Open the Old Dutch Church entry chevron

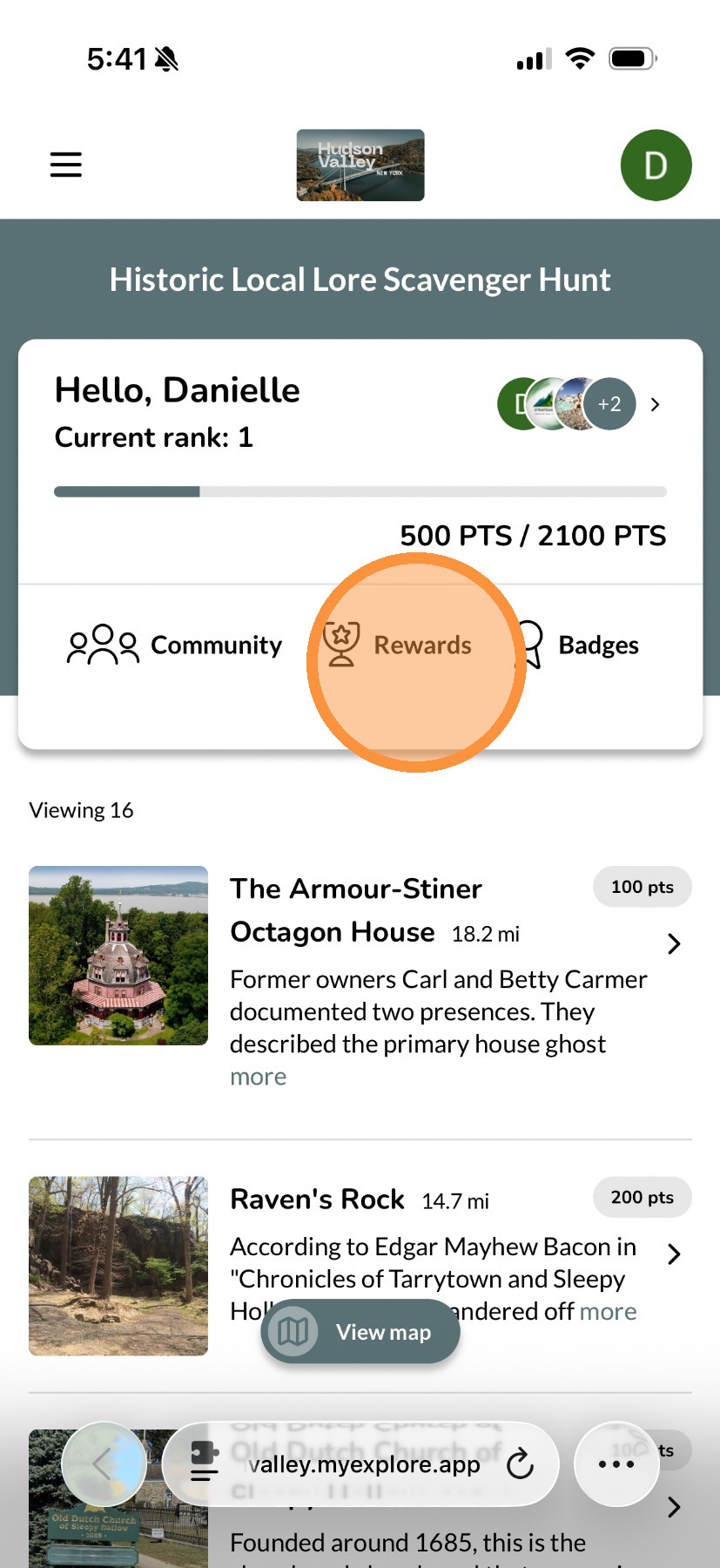[x=673, y=1508]
